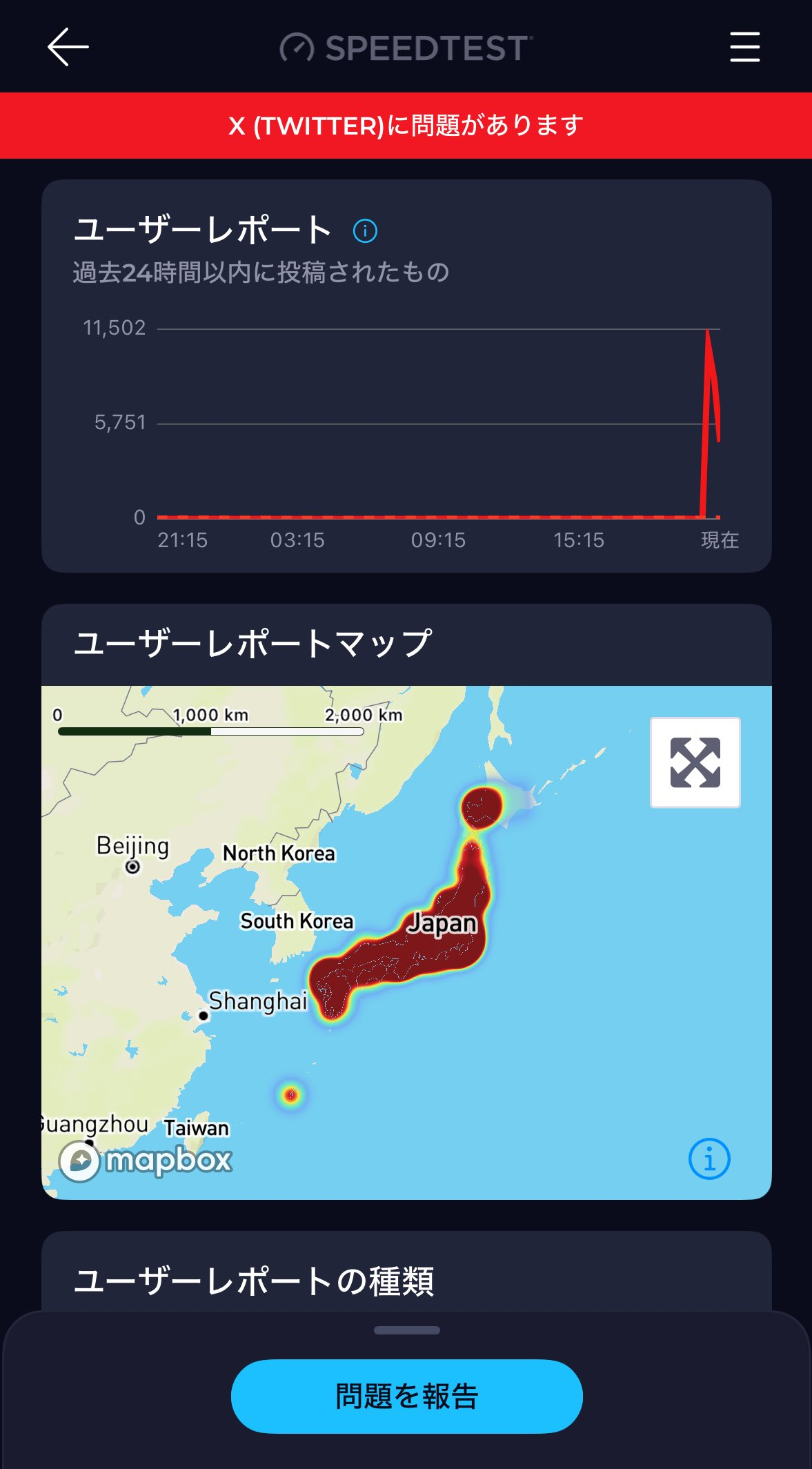The height and width of the screenshot is (1469, 812).
Task: Open the map attribution info icon
Action: point(709,1159)
